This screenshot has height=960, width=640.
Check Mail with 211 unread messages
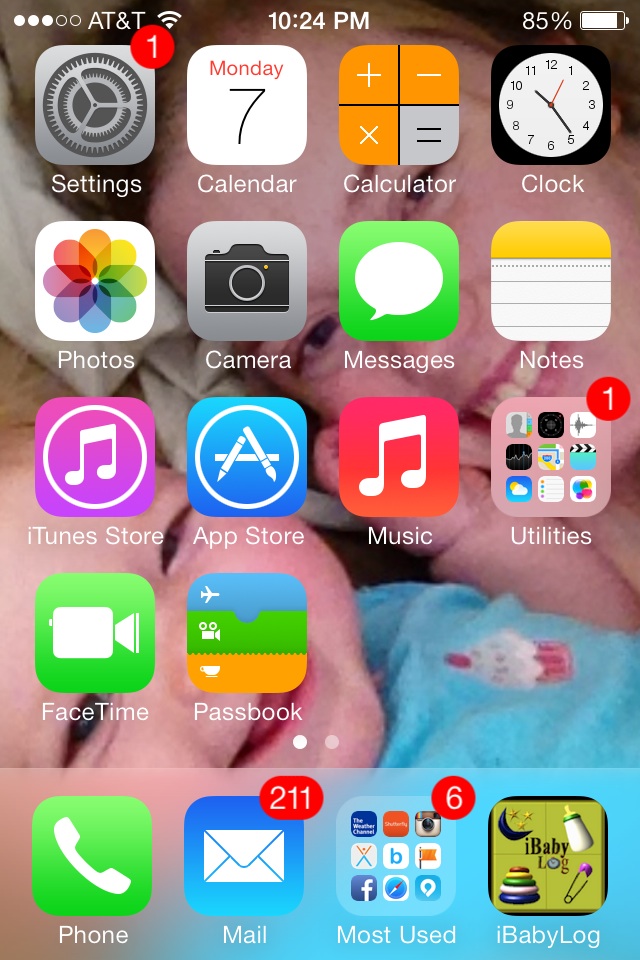[245, 856]
